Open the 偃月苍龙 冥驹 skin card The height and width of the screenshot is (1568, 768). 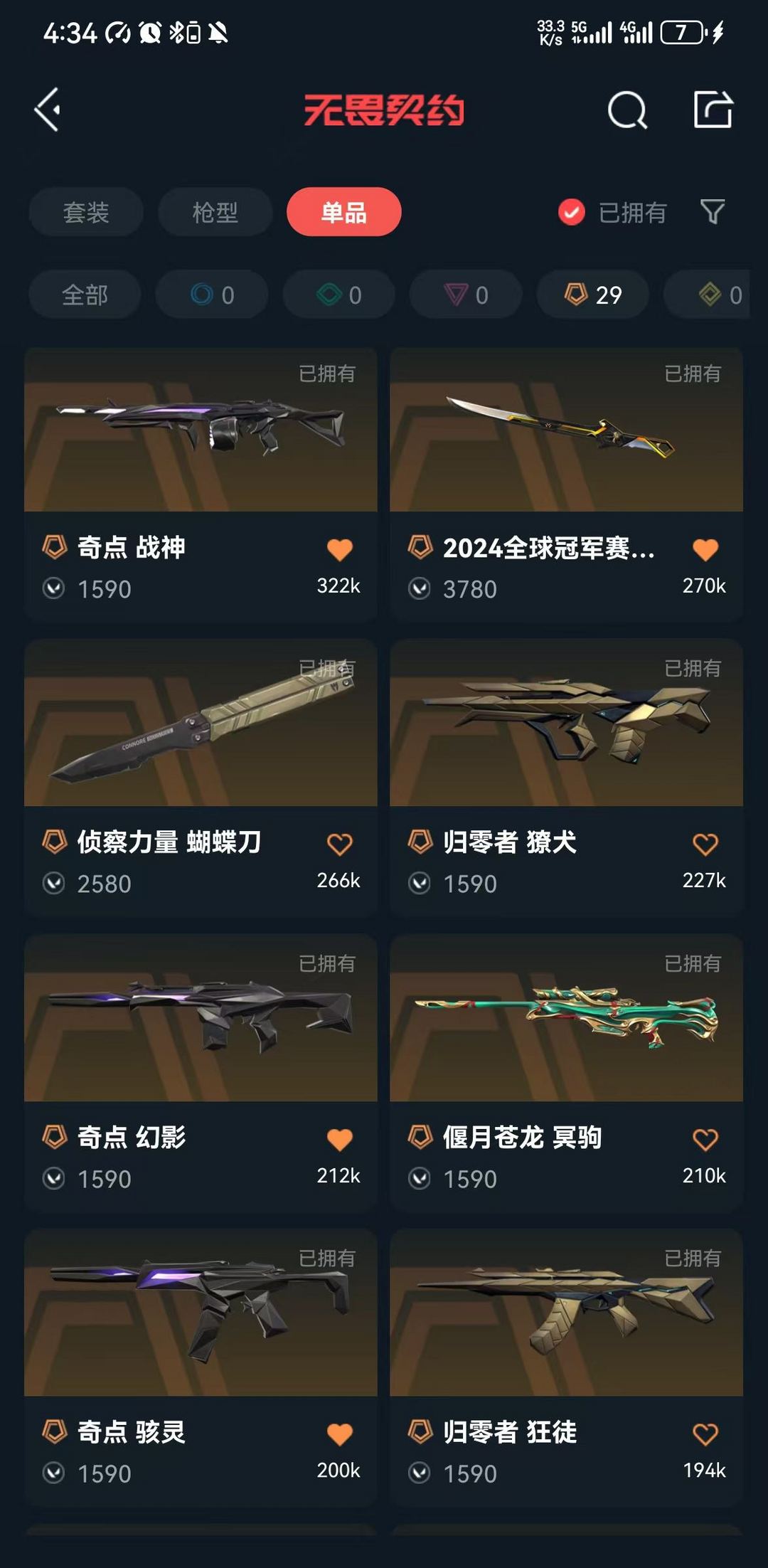[x=567, y=1074]
